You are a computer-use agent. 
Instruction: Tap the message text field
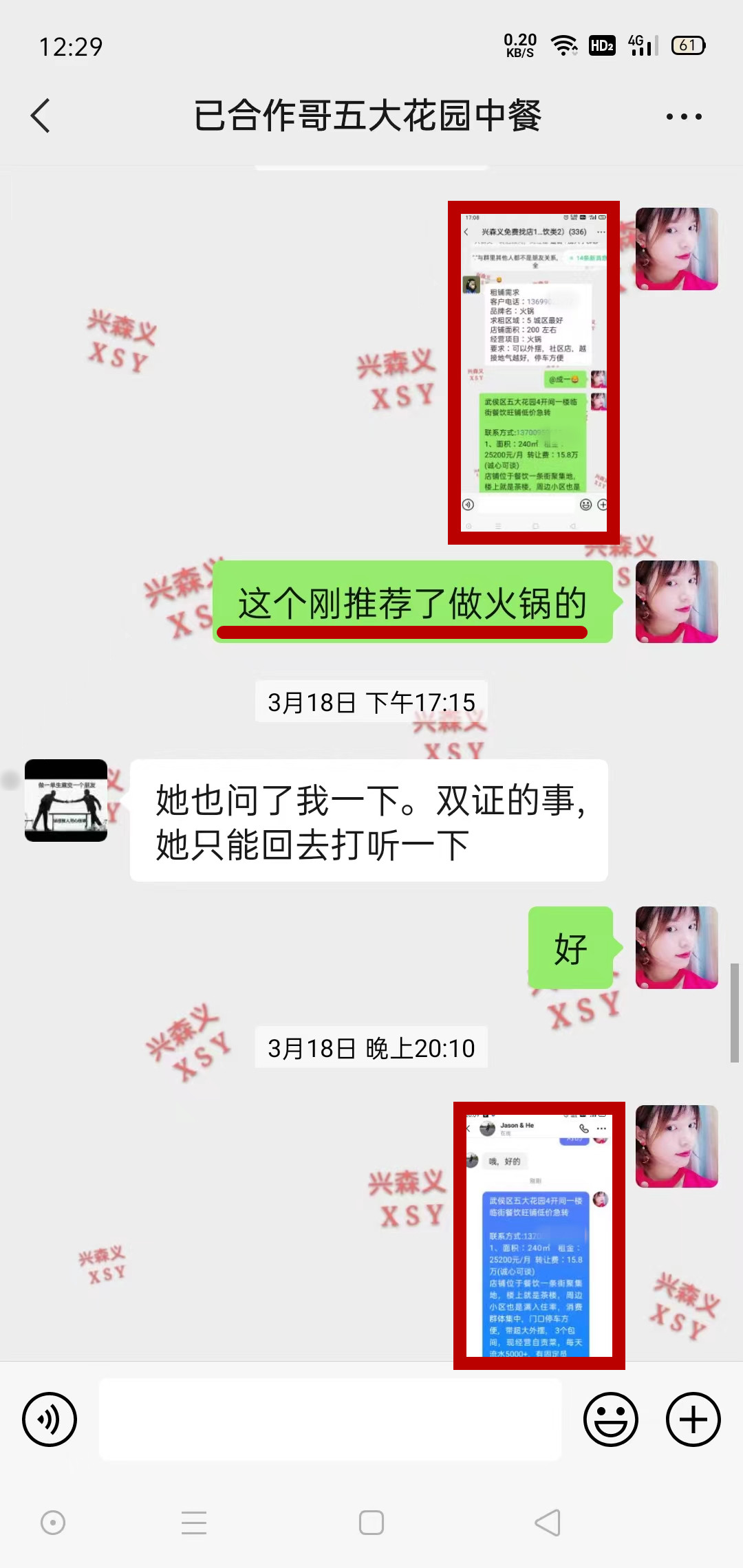point(330,1419)
